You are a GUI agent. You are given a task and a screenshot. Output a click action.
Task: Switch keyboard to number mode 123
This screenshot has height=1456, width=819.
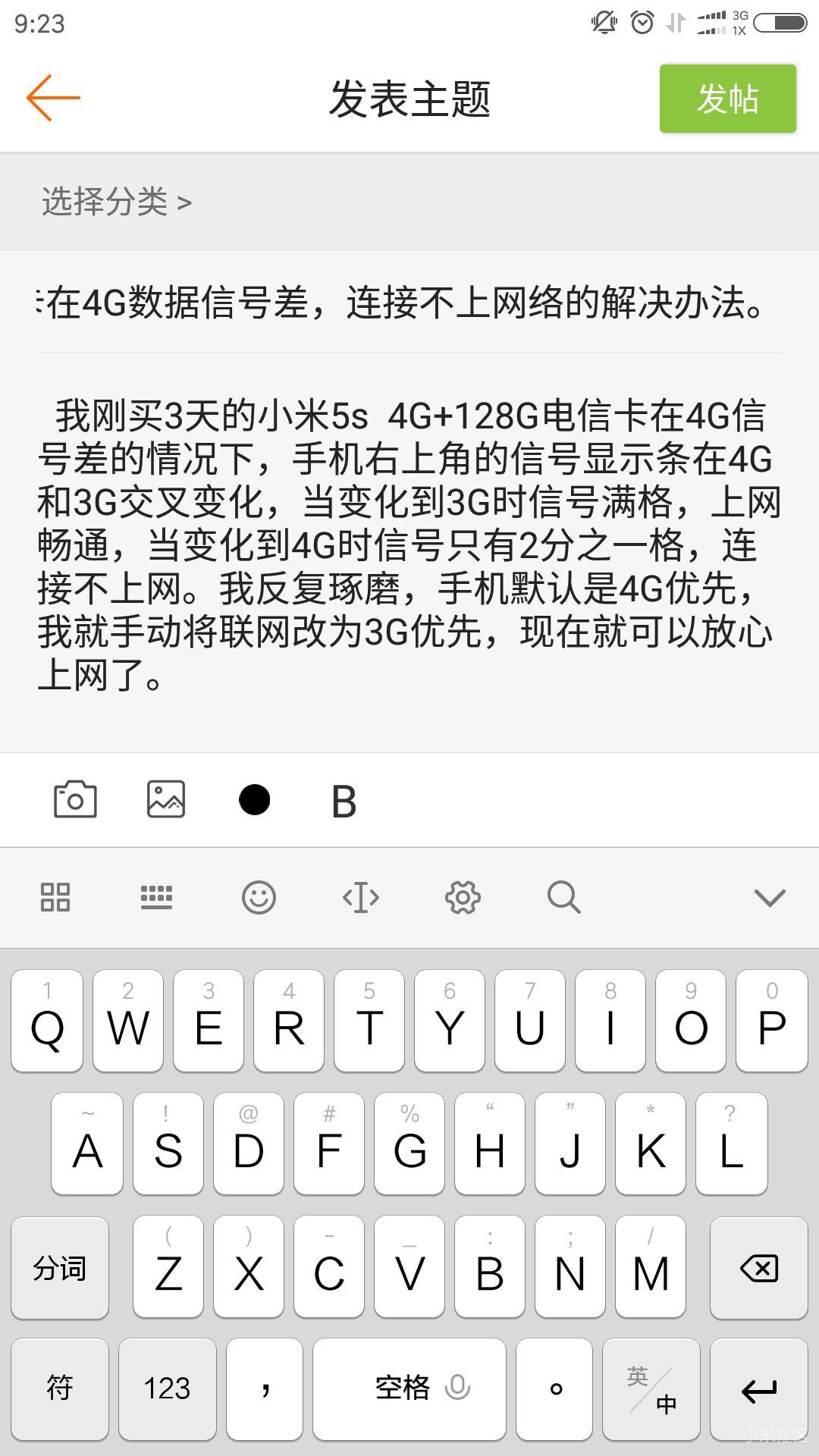168,1389
